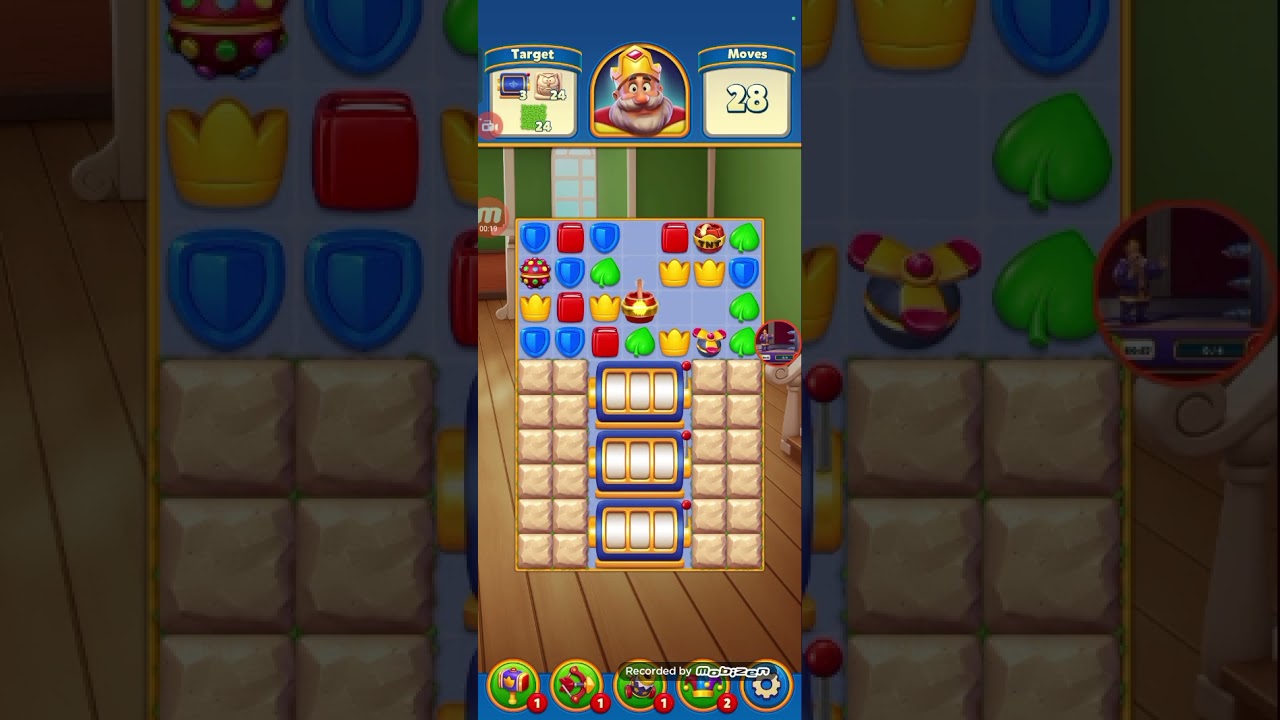The height and width of the screenshot is (720, 1280).
Task: Open the settings gear
Action: [767, 686]
